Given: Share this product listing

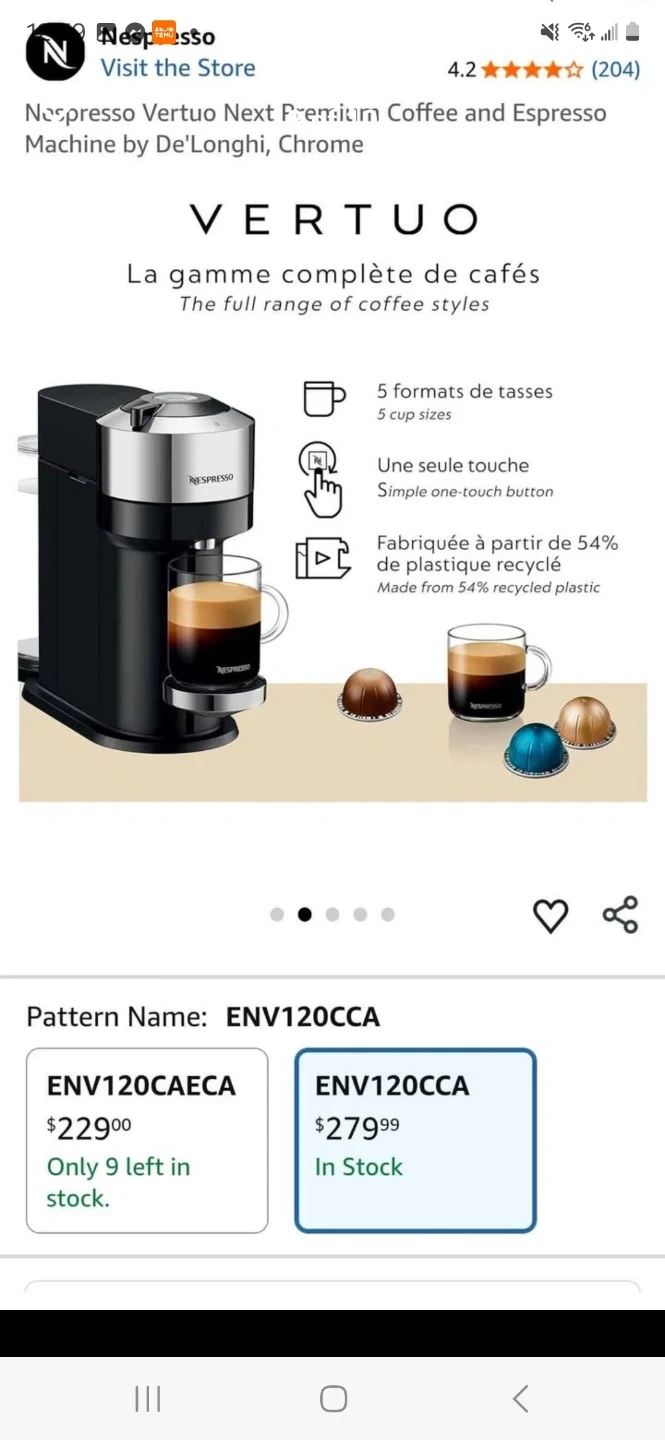Looking at the screenshot, I should point(620,915).
